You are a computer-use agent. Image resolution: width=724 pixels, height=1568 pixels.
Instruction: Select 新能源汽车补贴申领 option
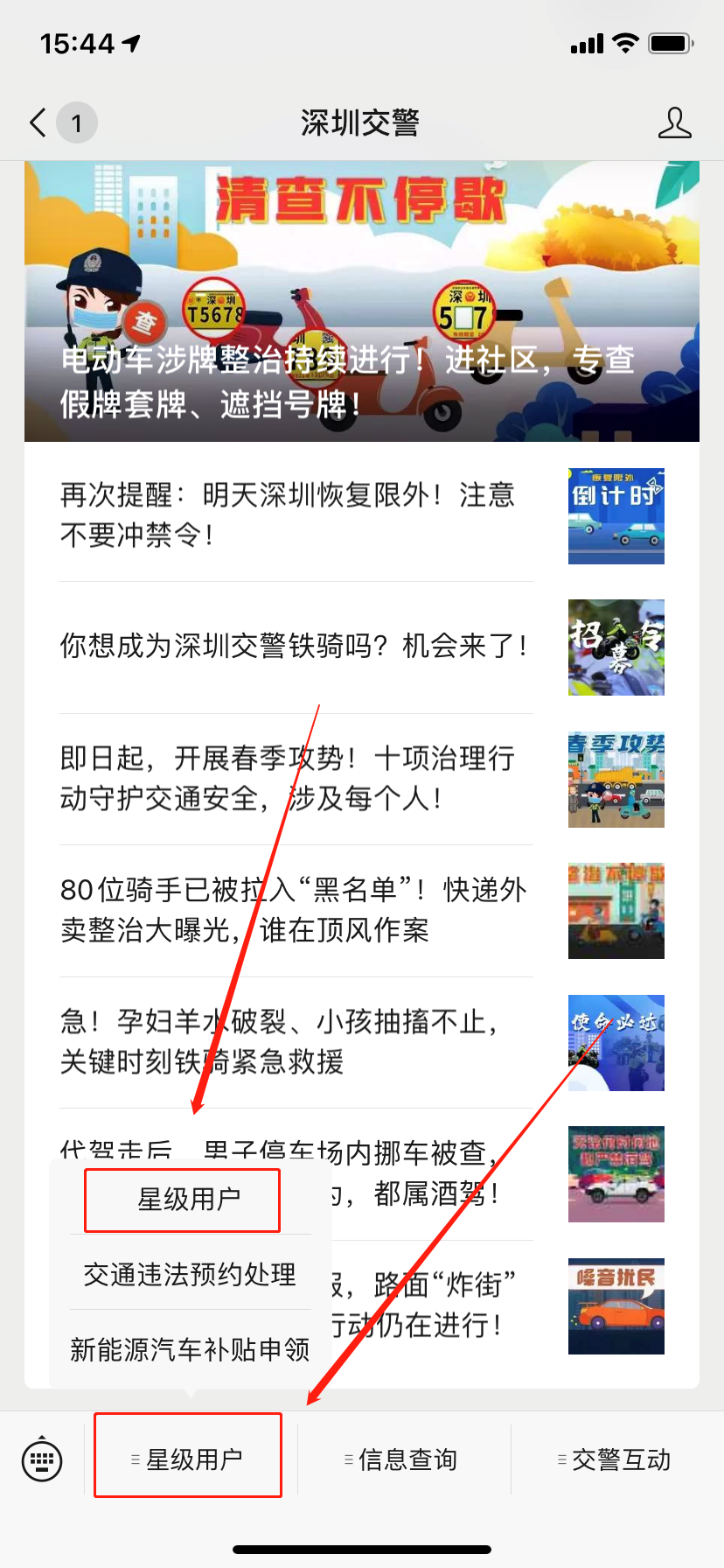click(190, 1349)
